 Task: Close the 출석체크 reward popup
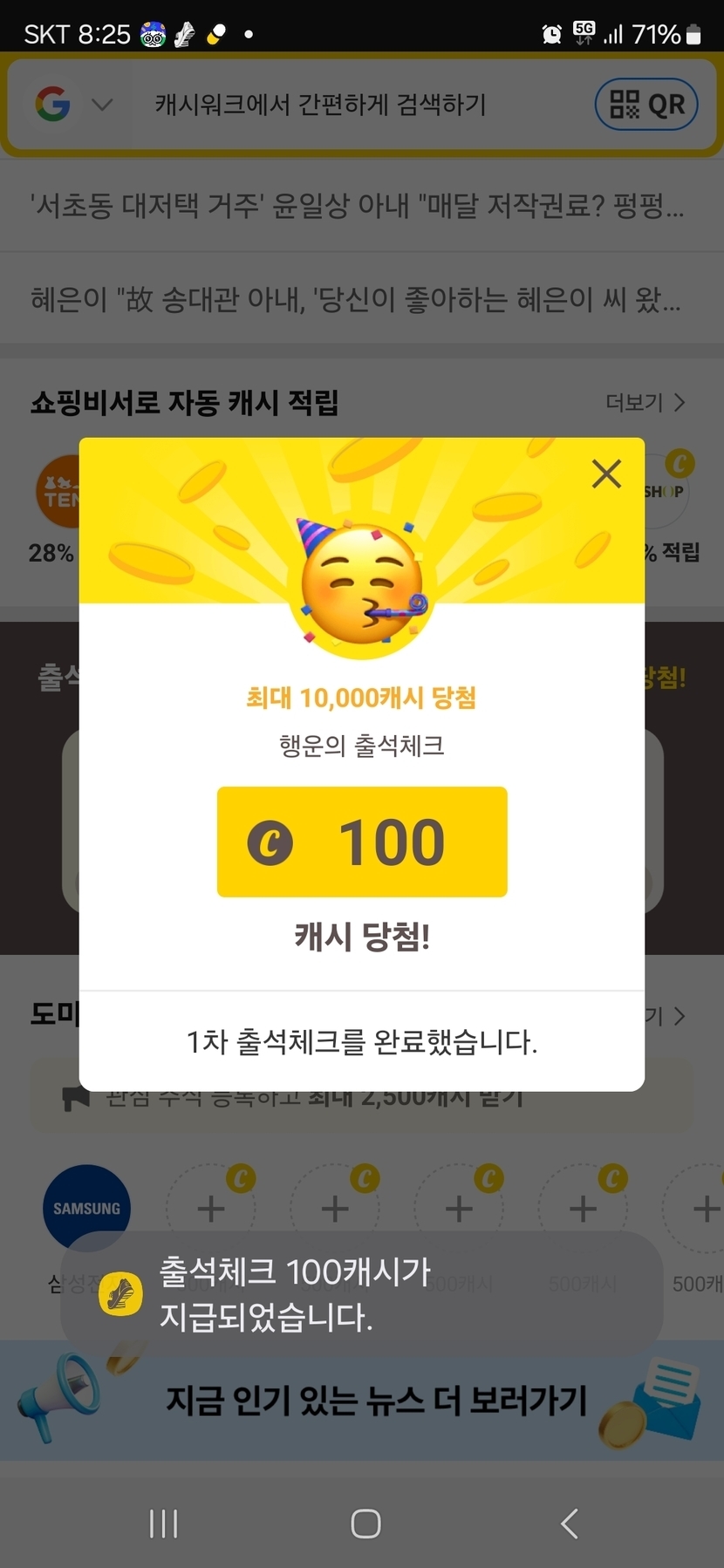[606, 474]
